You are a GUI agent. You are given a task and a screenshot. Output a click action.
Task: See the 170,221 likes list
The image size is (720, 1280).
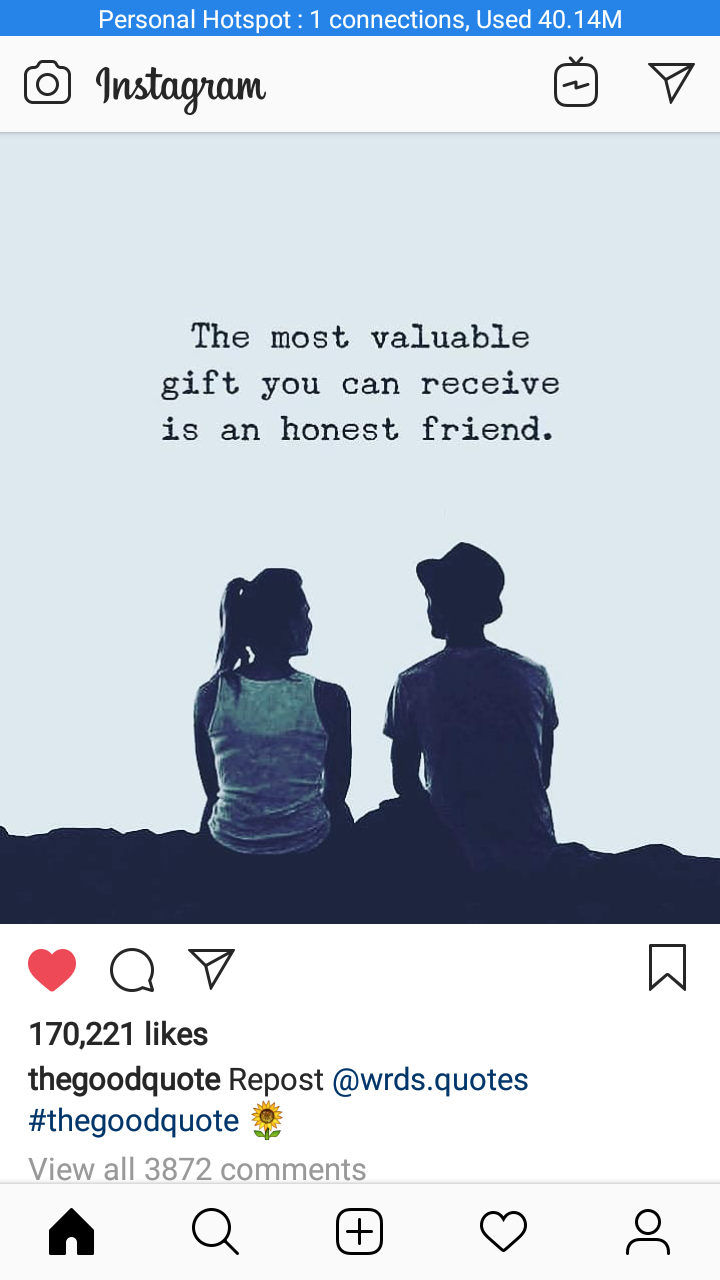click(118, 1034)
